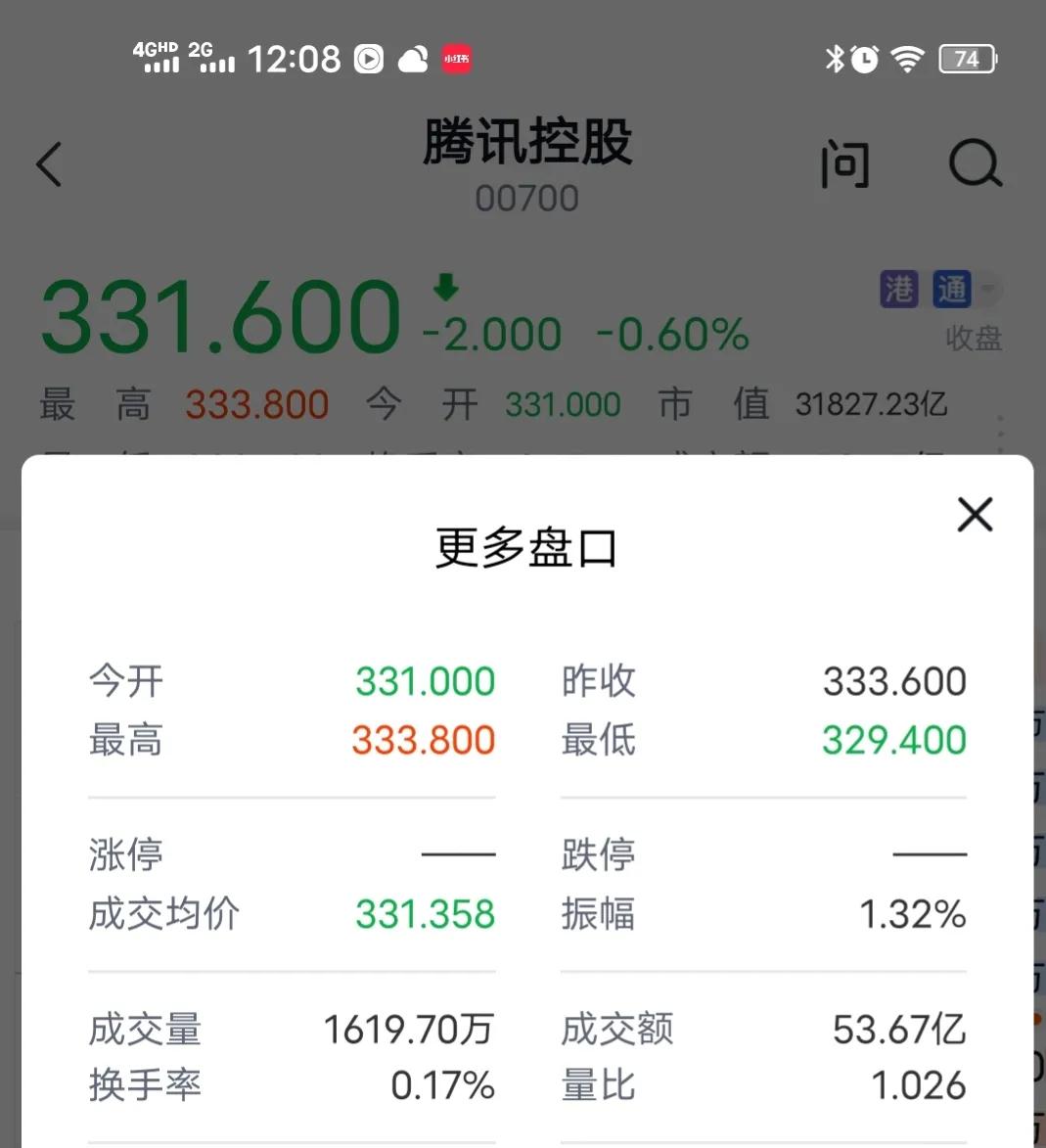Toggle the blue 通 Stock Connect badge
This screenshot has height=1148, width=1046.
click(x=951, y=289)
